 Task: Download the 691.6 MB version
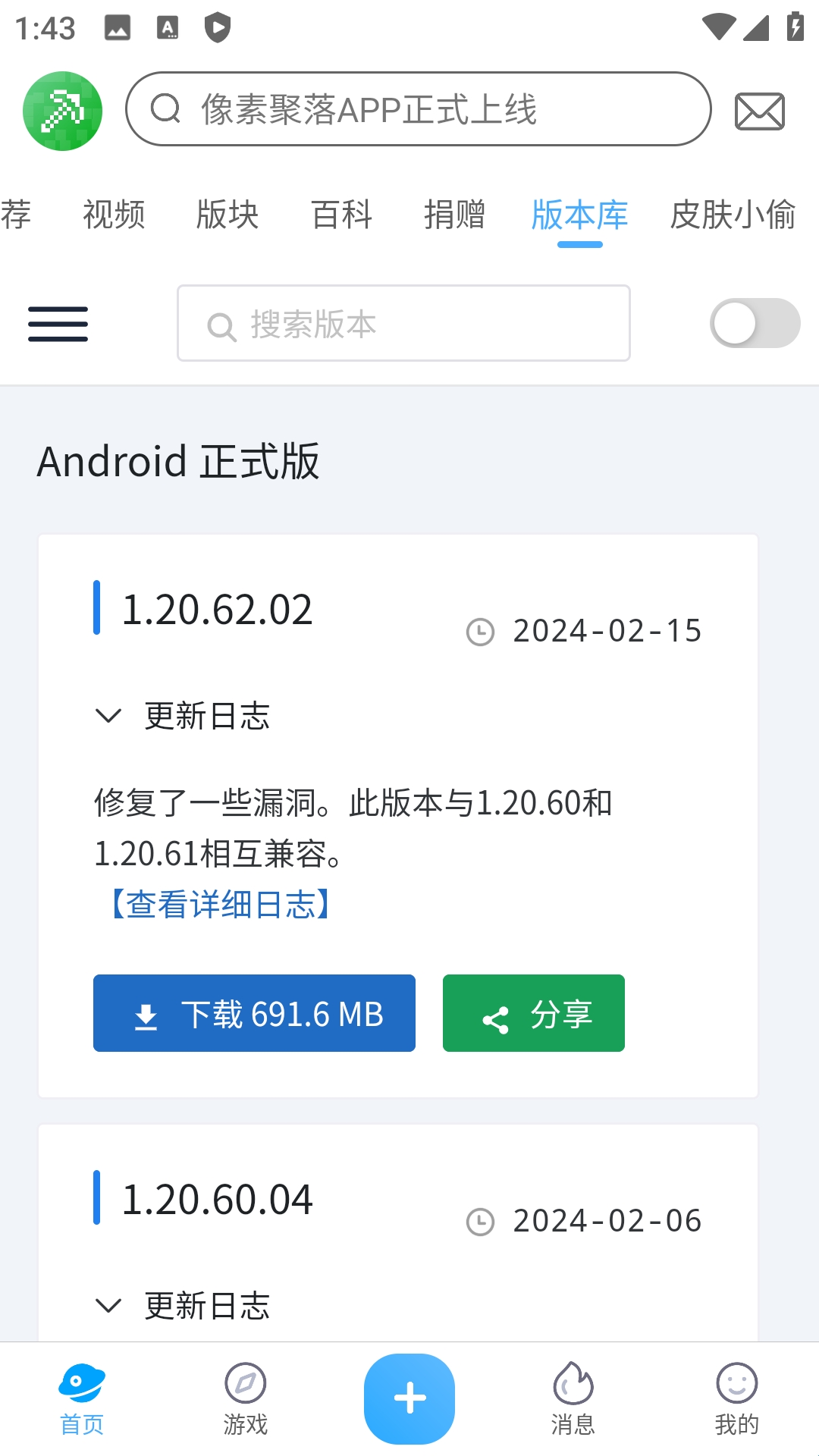pos(254,1013)
